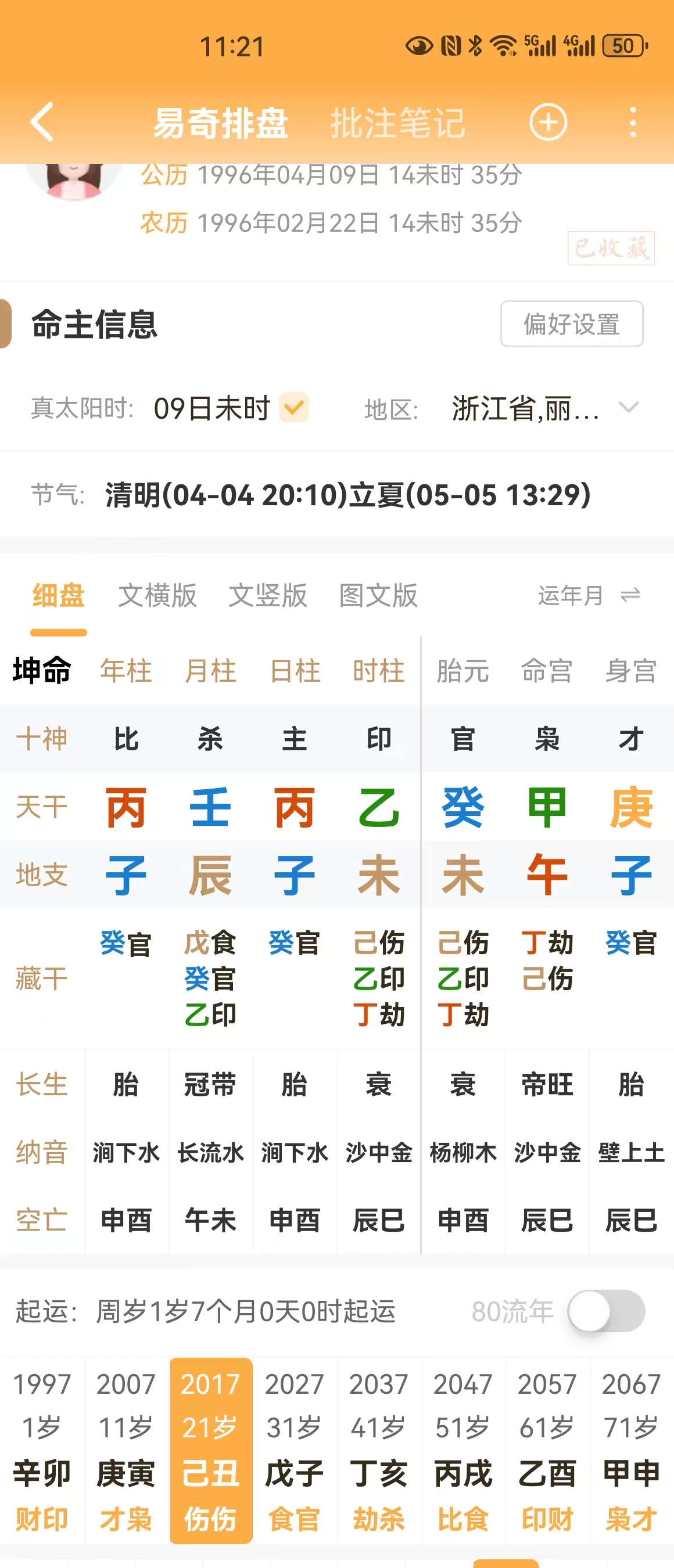Image resolution: width=674 pixels, height=1568 pixels.
Task: Select the 2037 丁亥 luck period
Action: point(378,1450)
